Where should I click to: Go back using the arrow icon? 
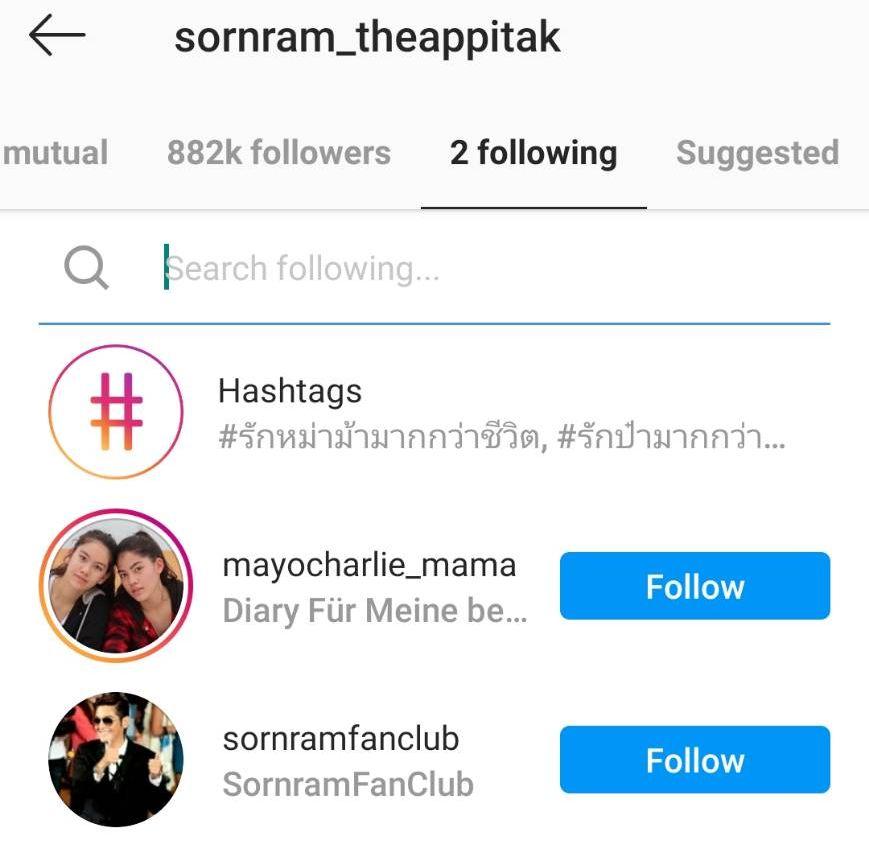(x=57, y=36)
